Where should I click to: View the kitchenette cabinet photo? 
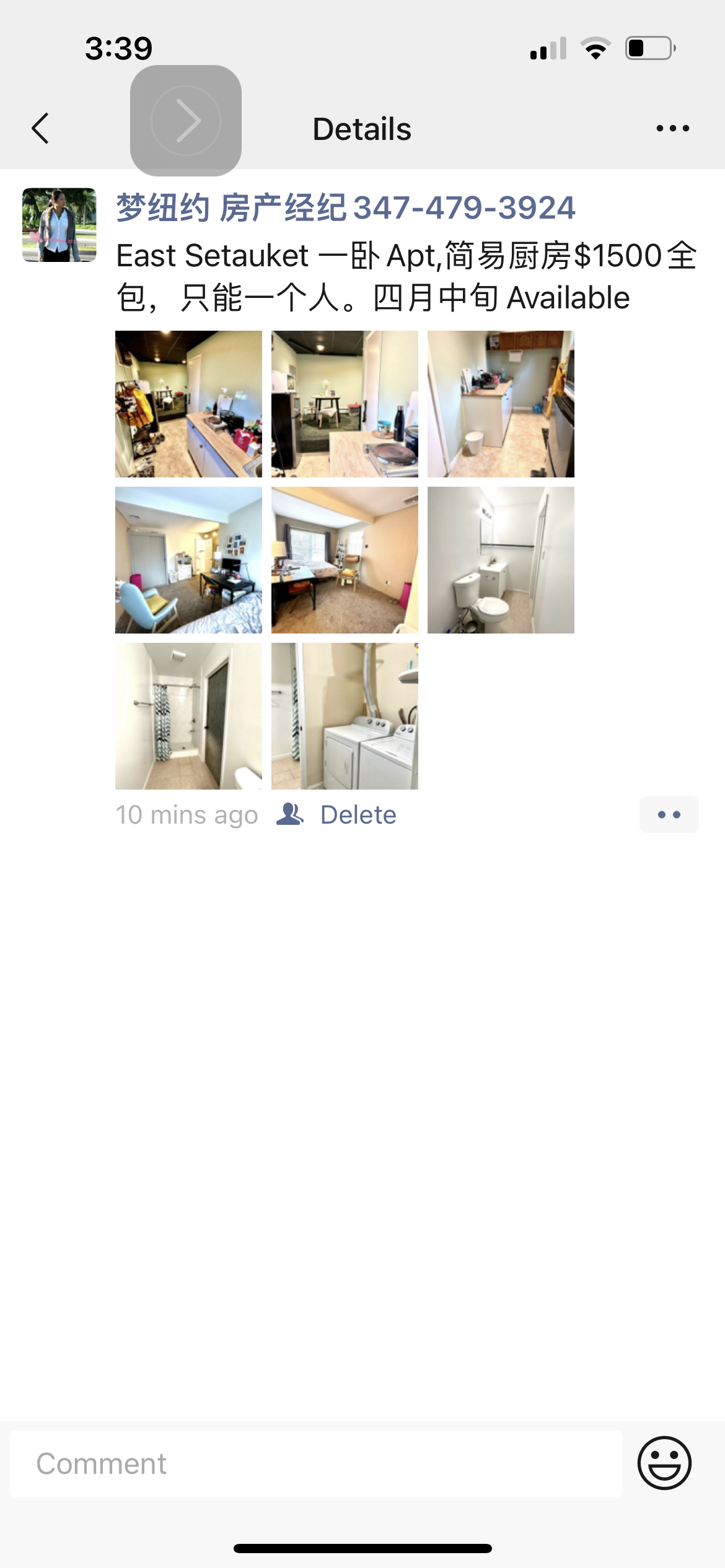coord(501,404)
